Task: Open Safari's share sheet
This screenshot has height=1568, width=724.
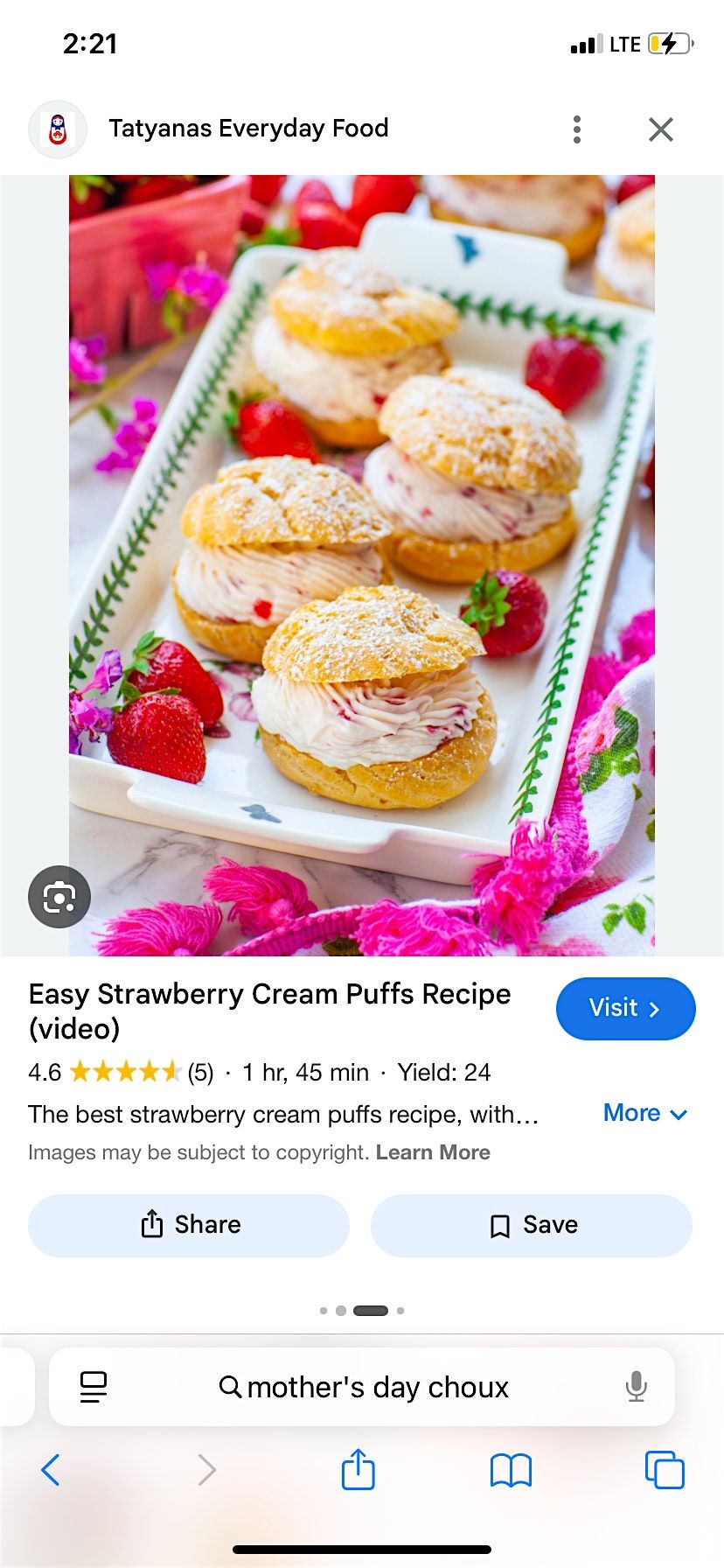Action: tap(358, 1470)
